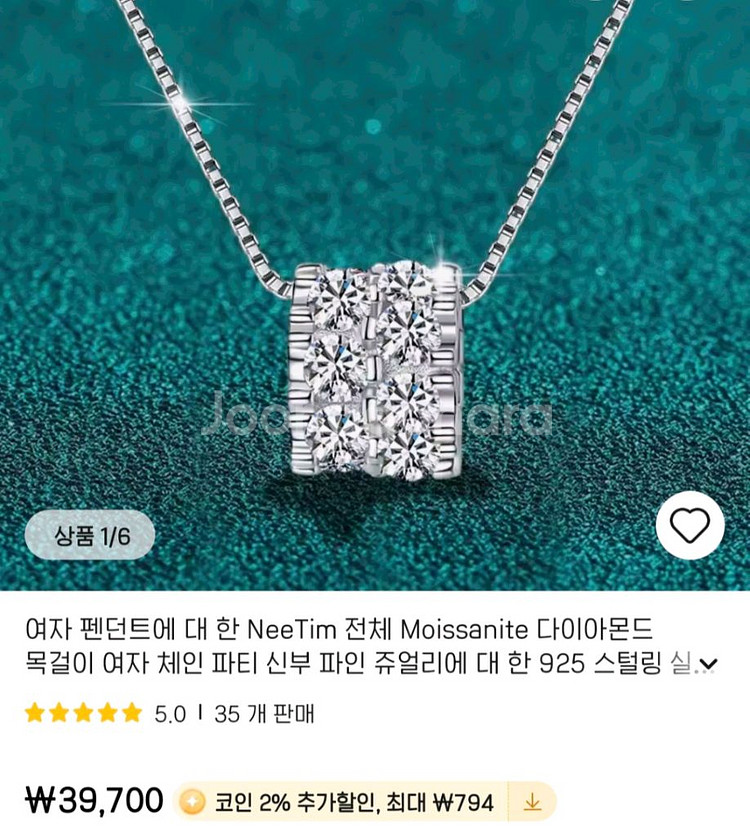Tap the moissanite pendant product photo
The width and height of the screenshot is (750, 838).
375,370
